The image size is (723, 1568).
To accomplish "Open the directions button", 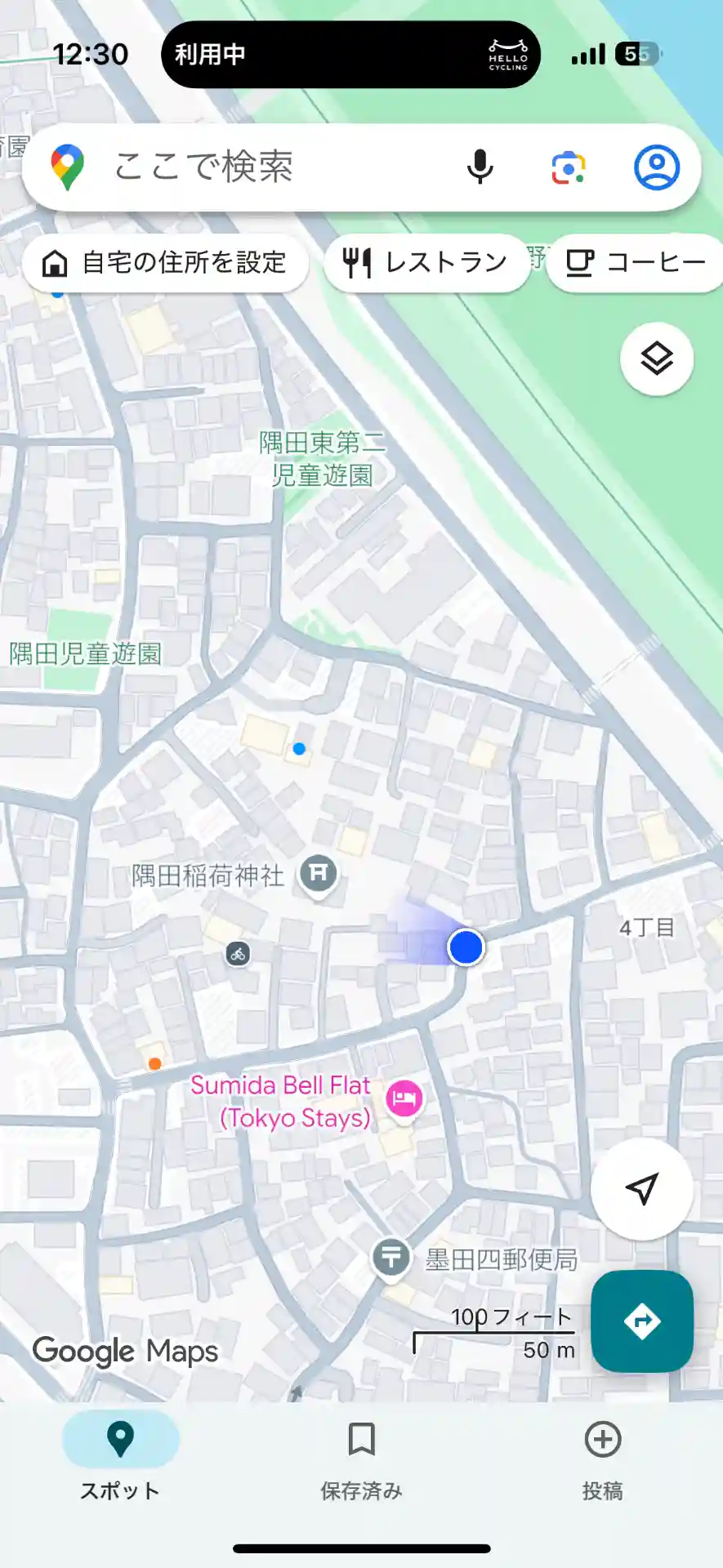I will point(641,1321).
